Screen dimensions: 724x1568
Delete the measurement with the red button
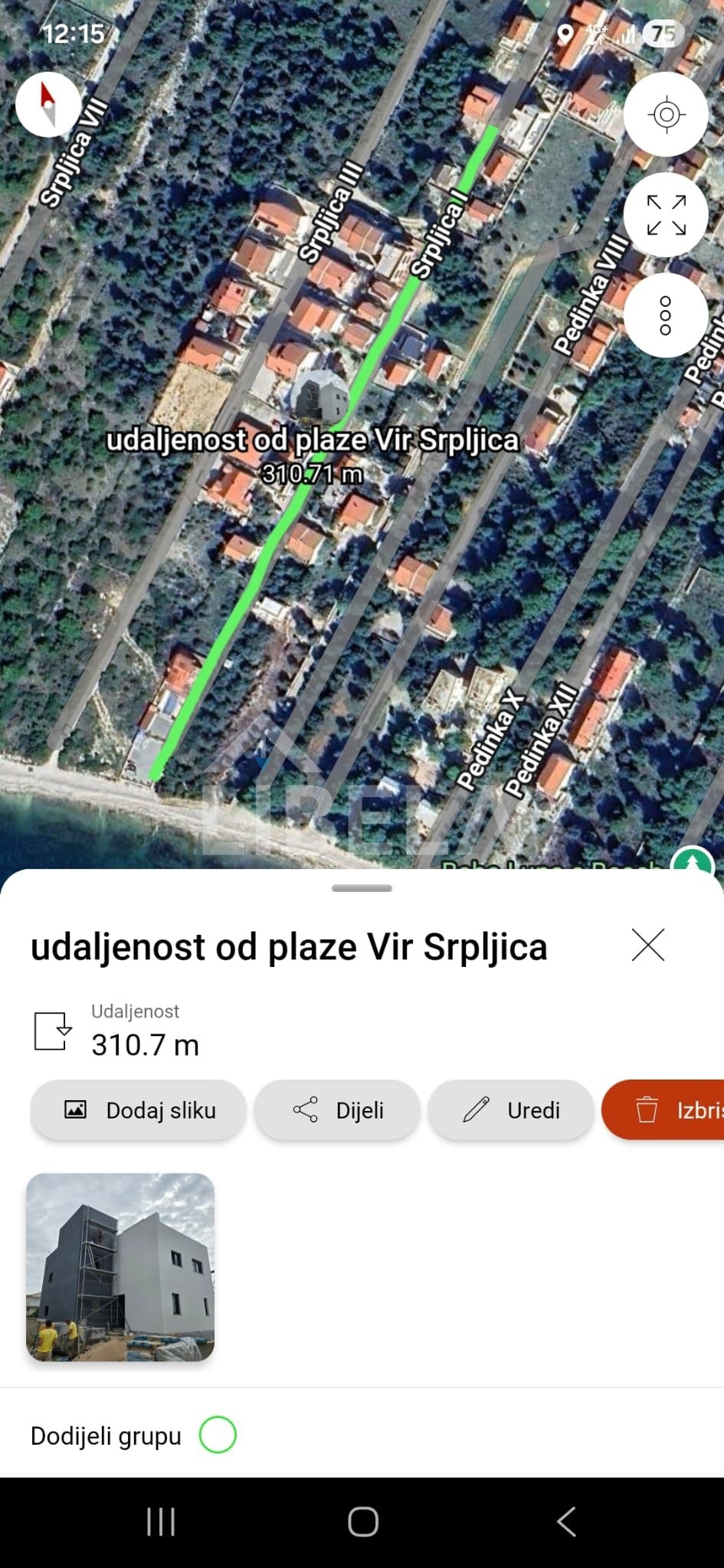[x=667, y=1110]
